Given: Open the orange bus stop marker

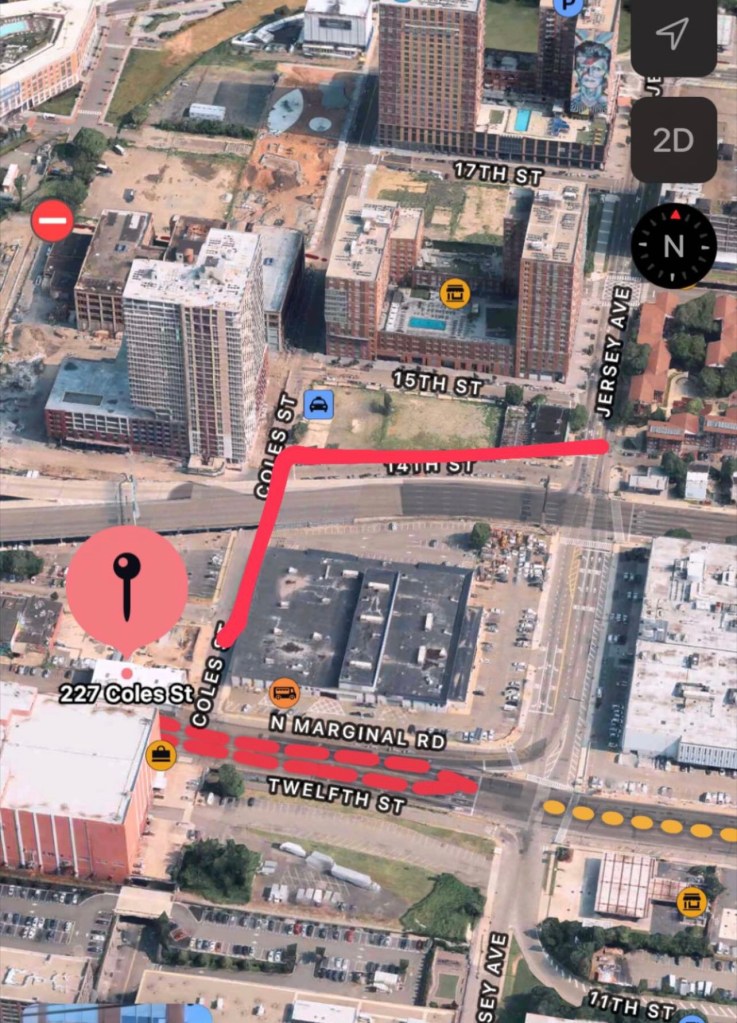Looking at the screenshot, I should pyautogui.click(x=284, y=692).
